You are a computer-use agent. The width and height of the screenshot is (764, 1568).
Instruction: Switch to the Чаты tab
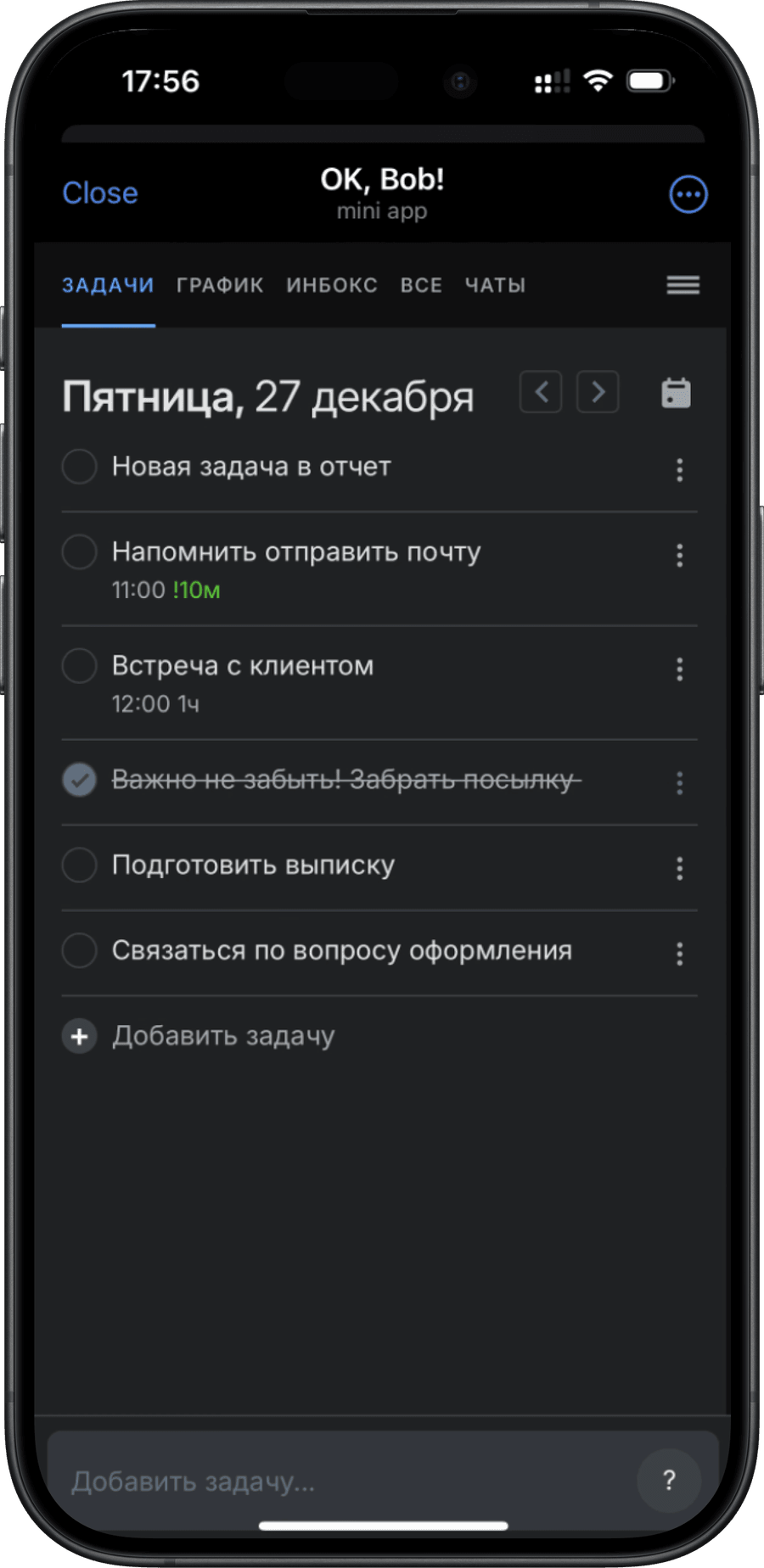click(495, 285)
